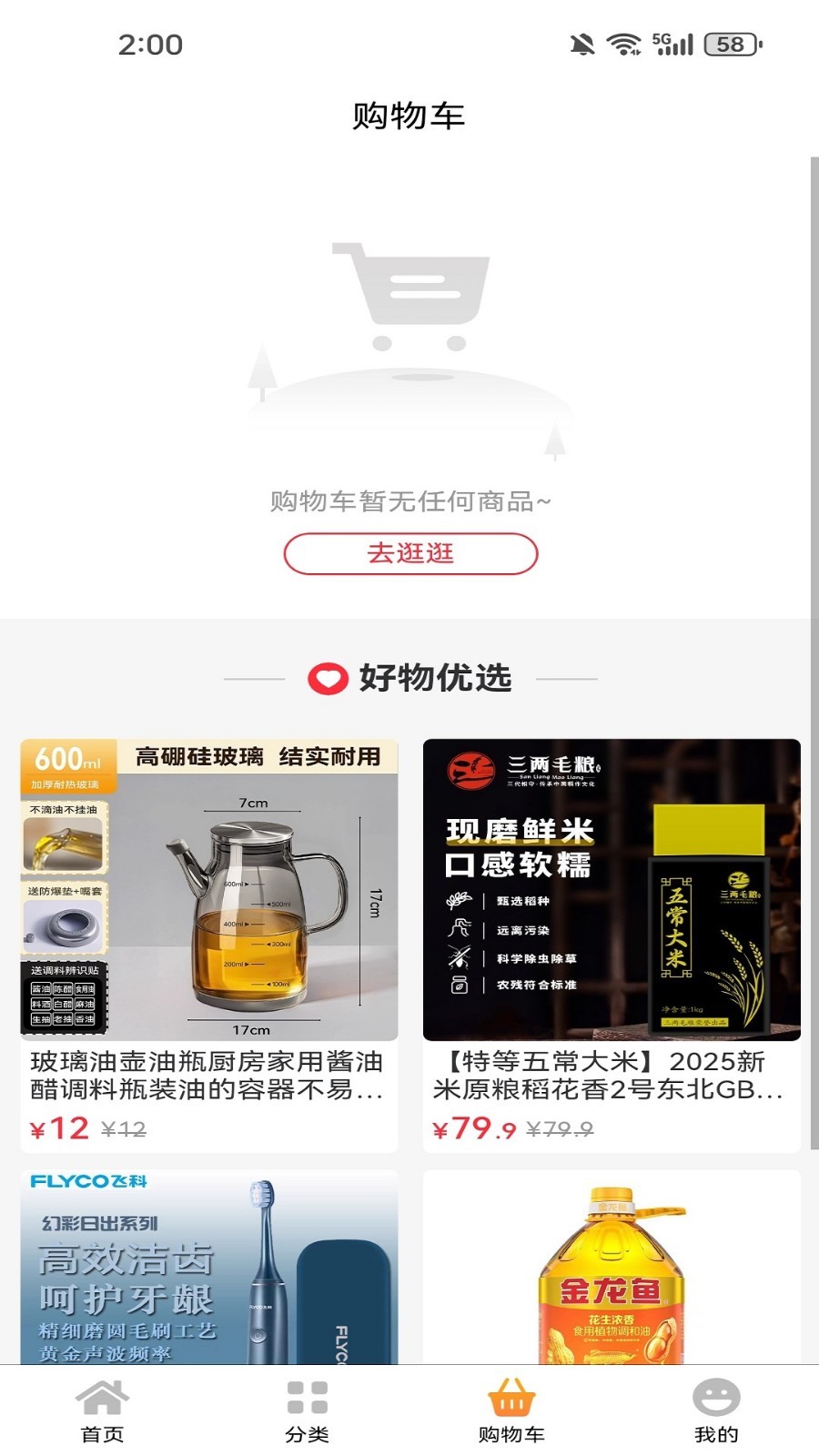Tap the home icon in the bottom navigation
819x1456 pixels.
[x=103, y=1399]
